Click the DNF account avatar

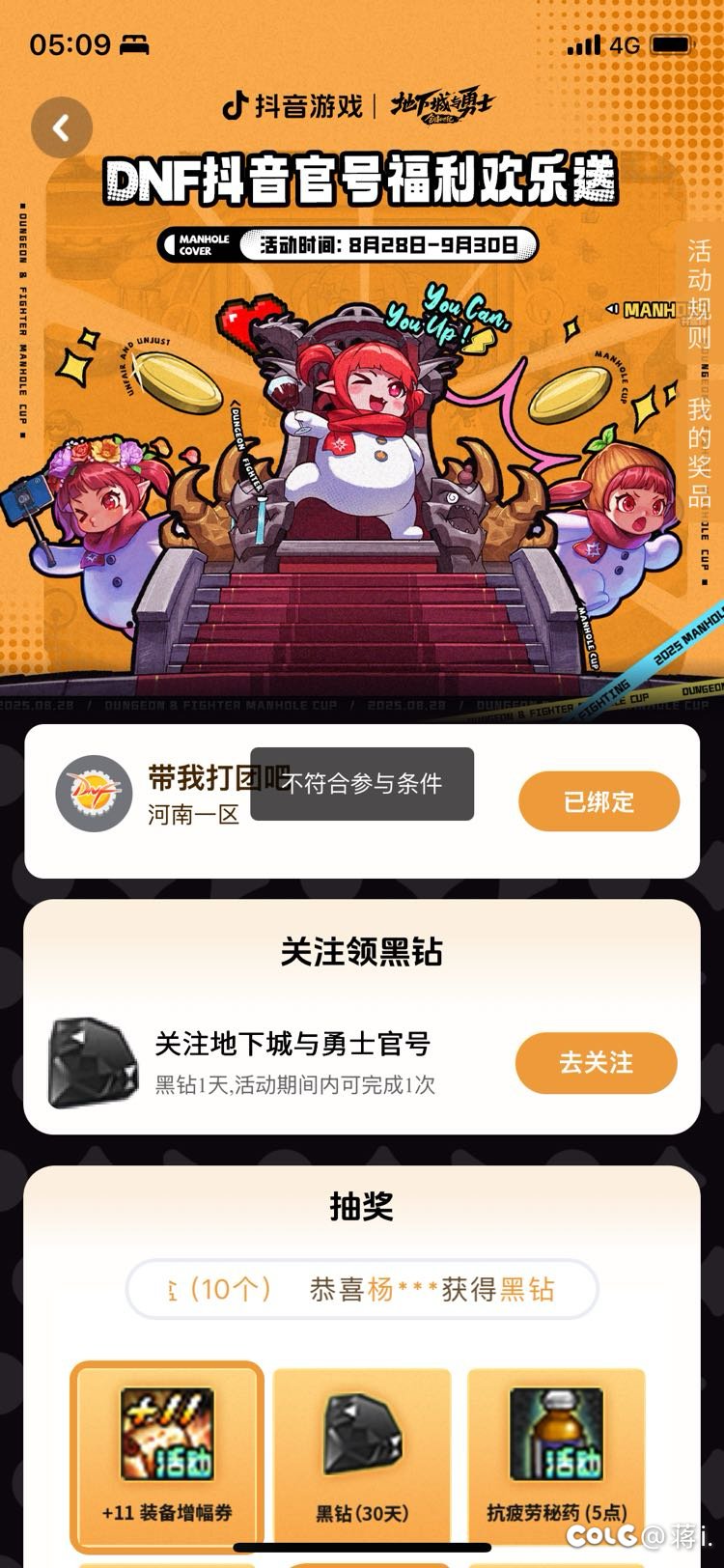click(94, 795)
